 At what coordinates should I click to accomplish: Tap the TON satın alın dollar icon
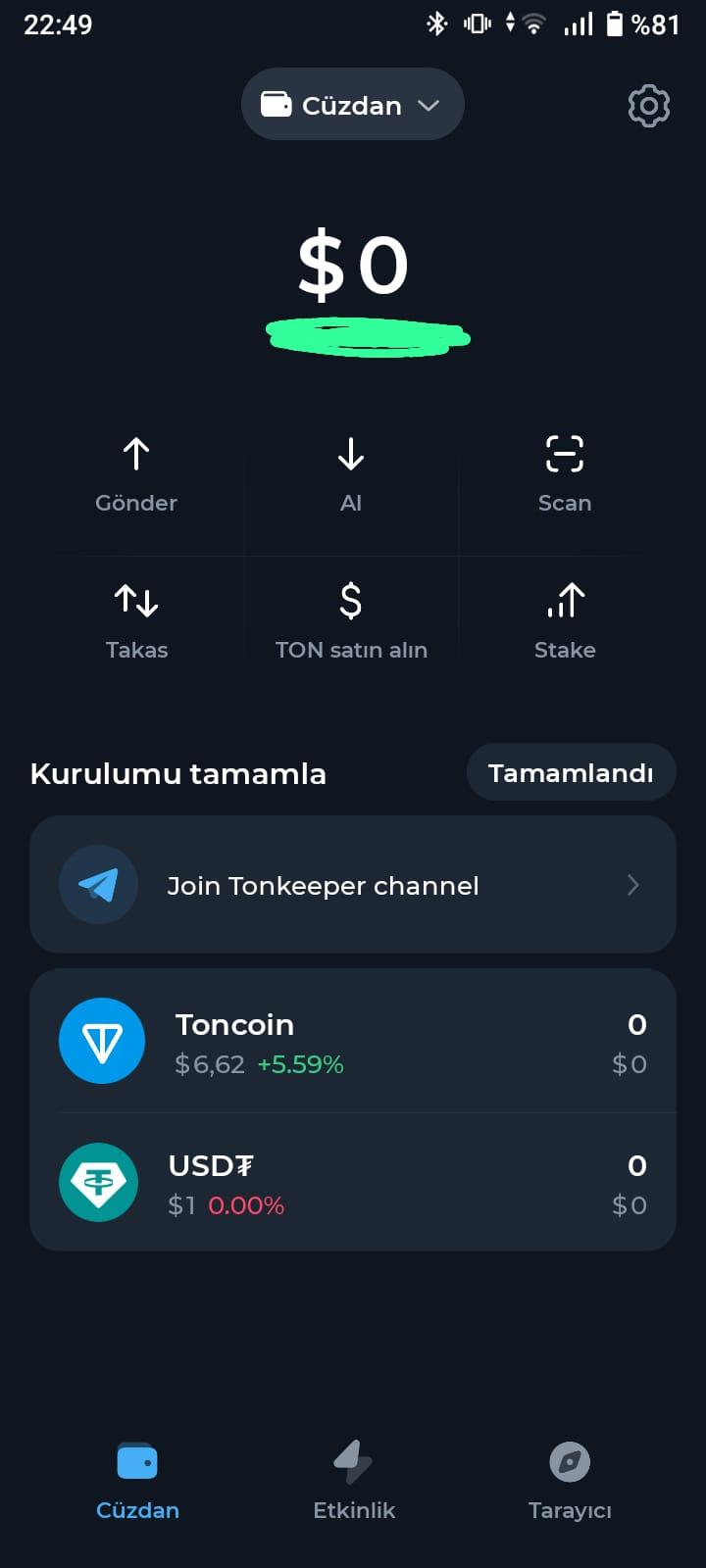(351, 600)
